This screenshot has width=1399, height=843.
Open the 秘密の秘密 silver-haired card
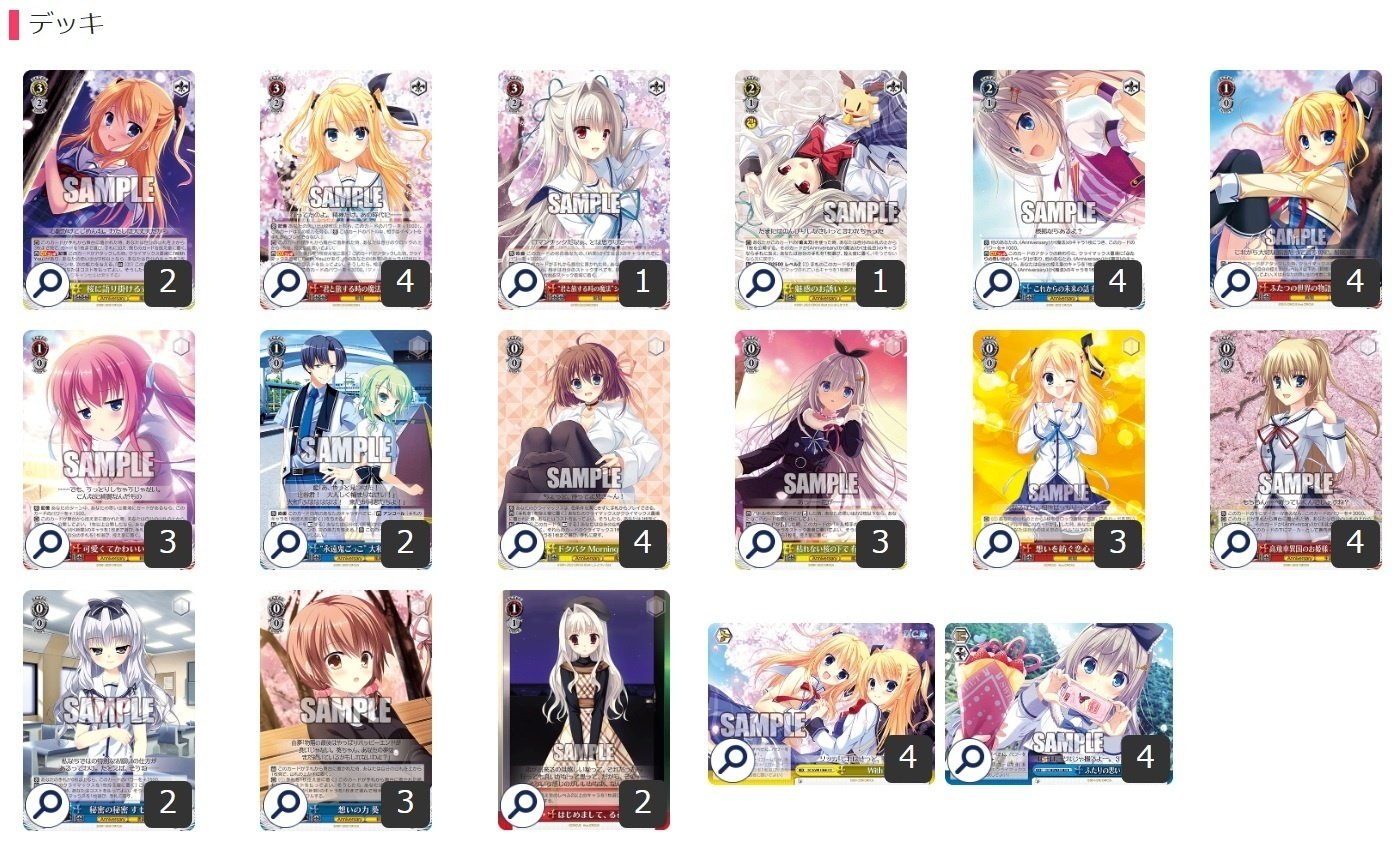coord(46,804)
